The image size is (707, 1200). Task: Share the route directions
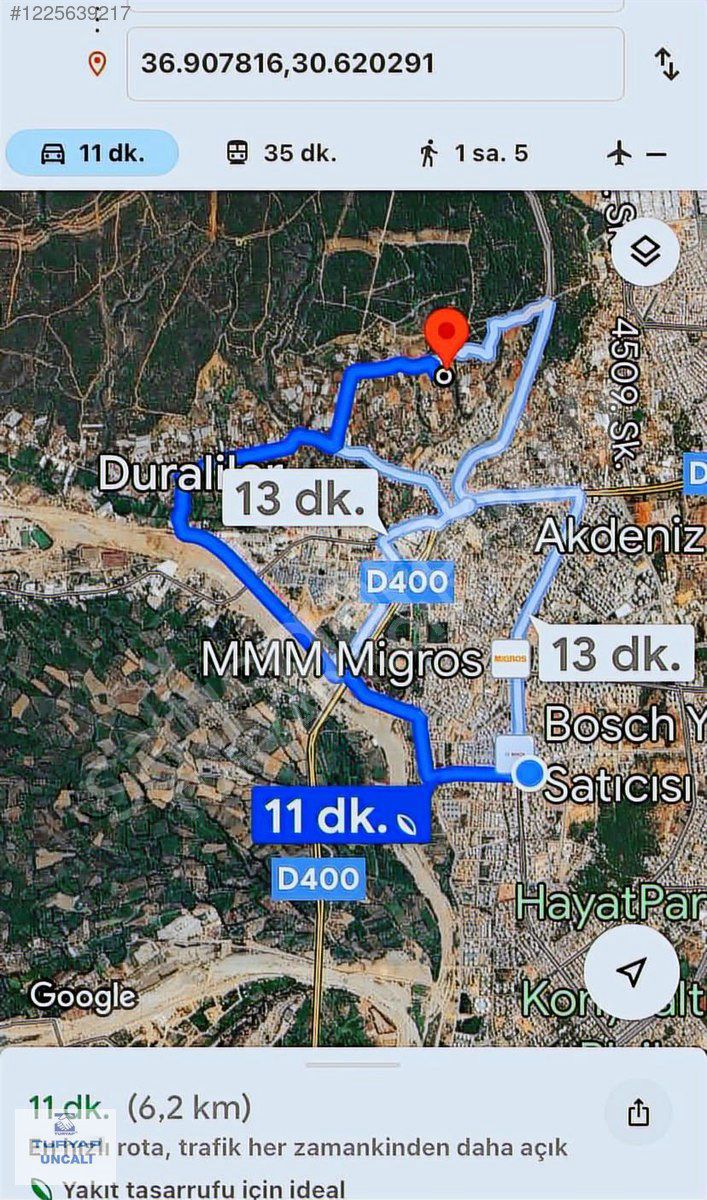639,1112
